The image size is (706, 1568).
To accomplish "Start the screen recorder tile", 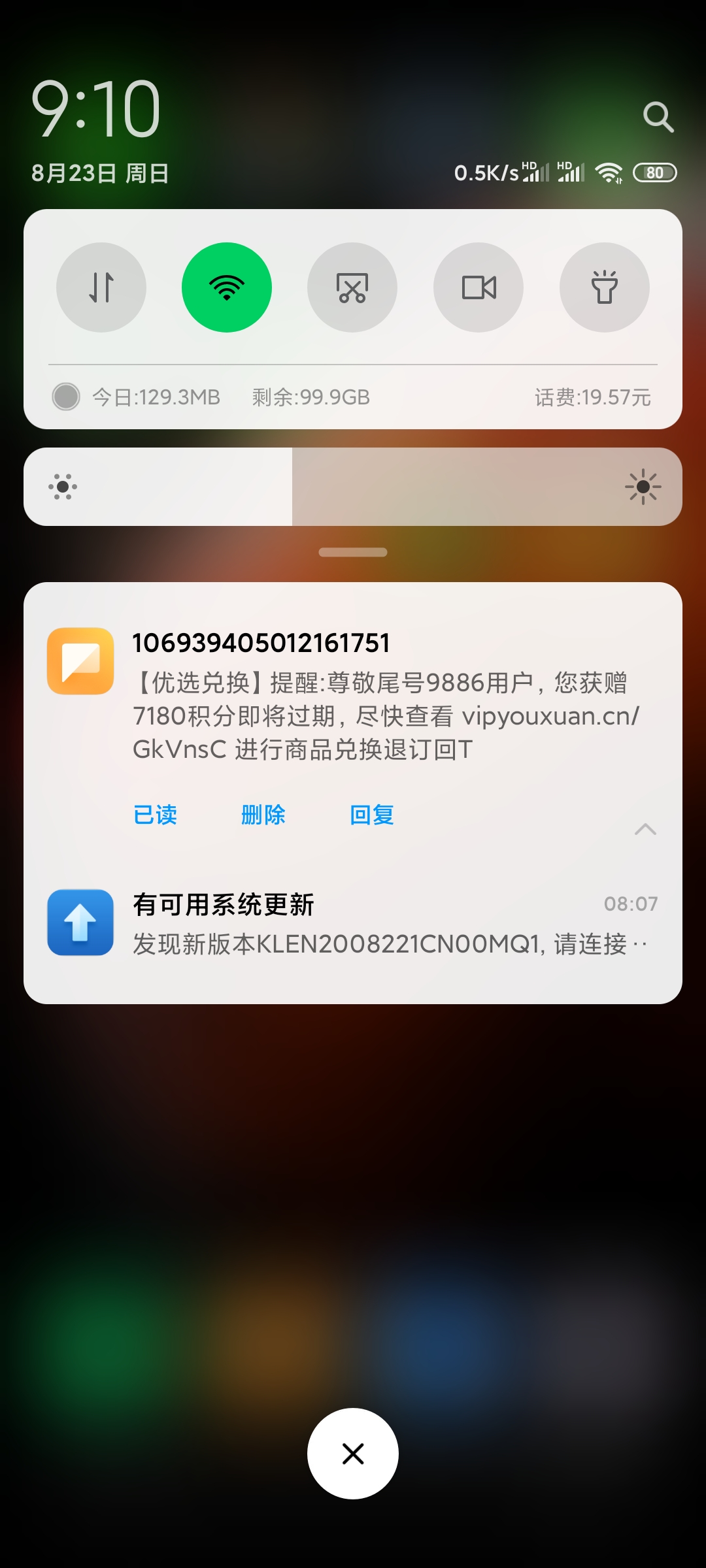I will [x=479, y=287].
